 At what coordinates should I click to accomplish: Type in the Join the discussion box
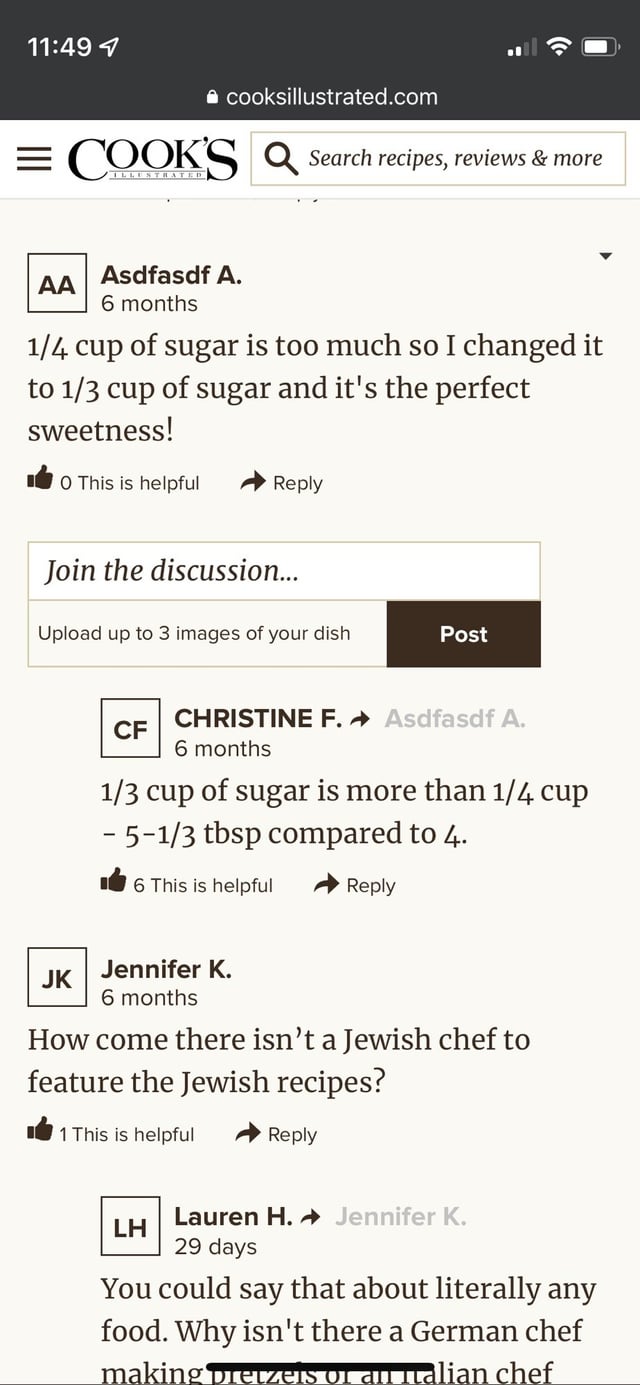coord(283,571)
